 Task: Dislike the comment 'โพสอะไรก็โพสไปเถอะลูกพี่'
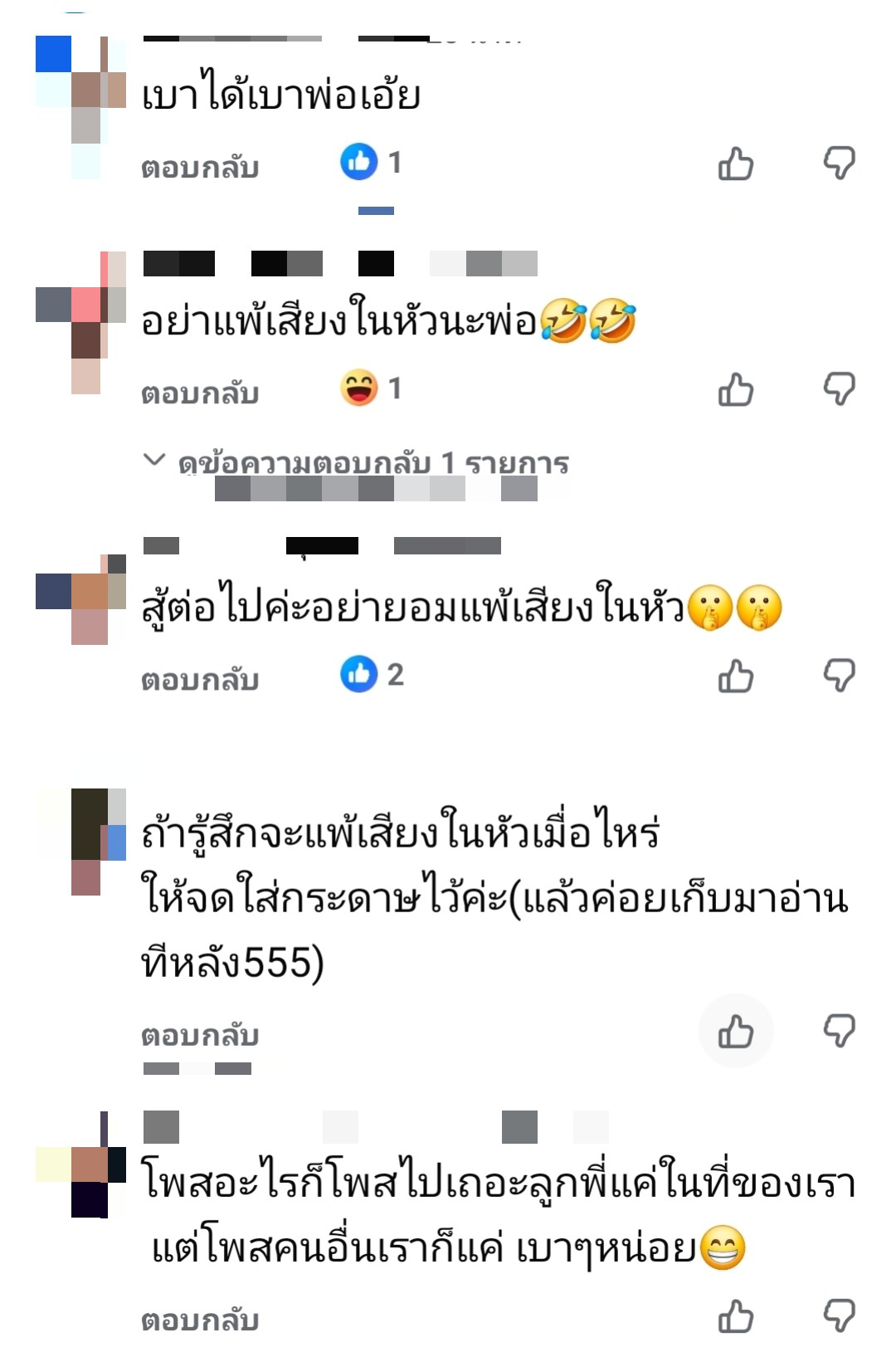coord(839,1316)
